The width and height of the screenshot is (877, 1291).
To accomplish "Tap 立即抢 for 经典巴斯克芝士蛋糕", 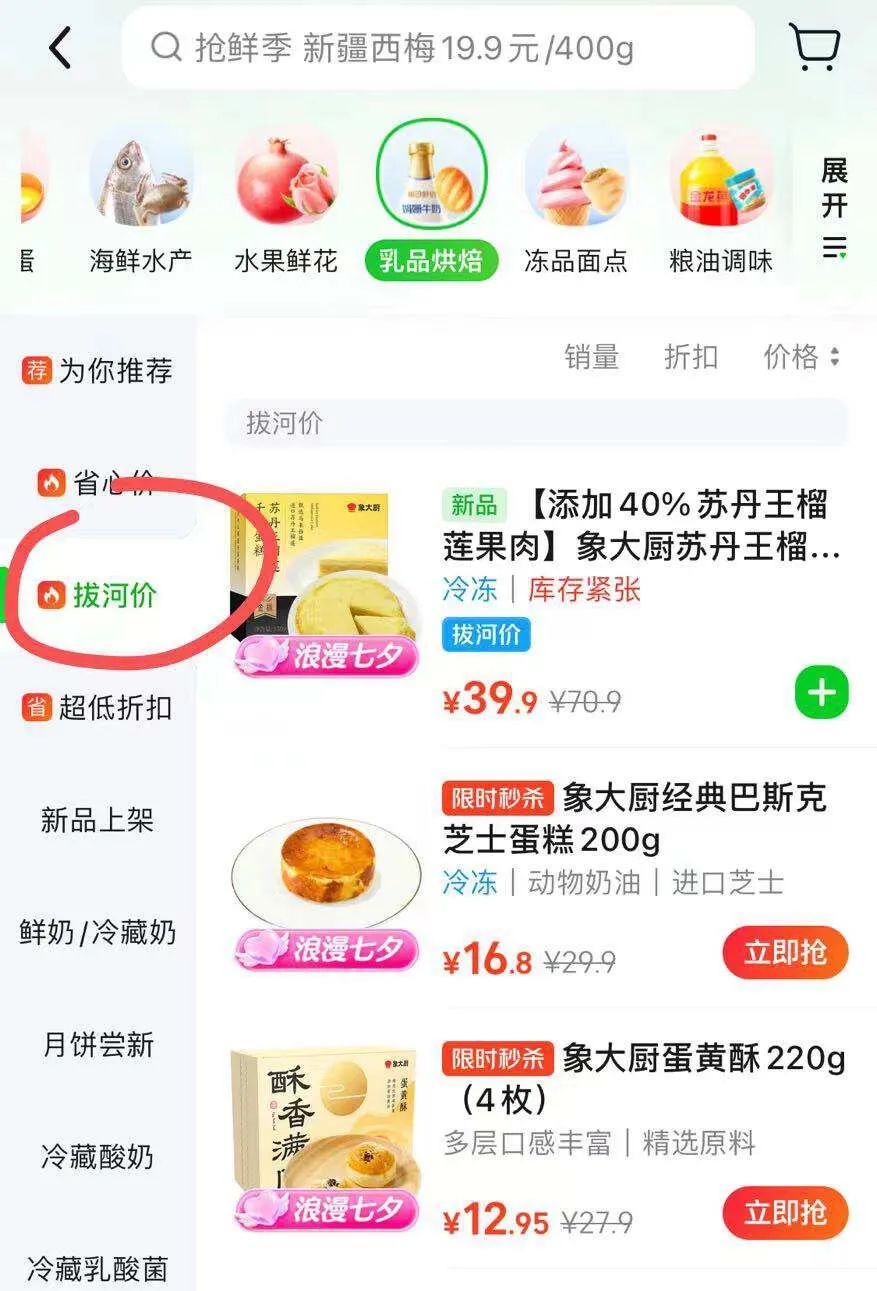I will click(x=785, y=953).
